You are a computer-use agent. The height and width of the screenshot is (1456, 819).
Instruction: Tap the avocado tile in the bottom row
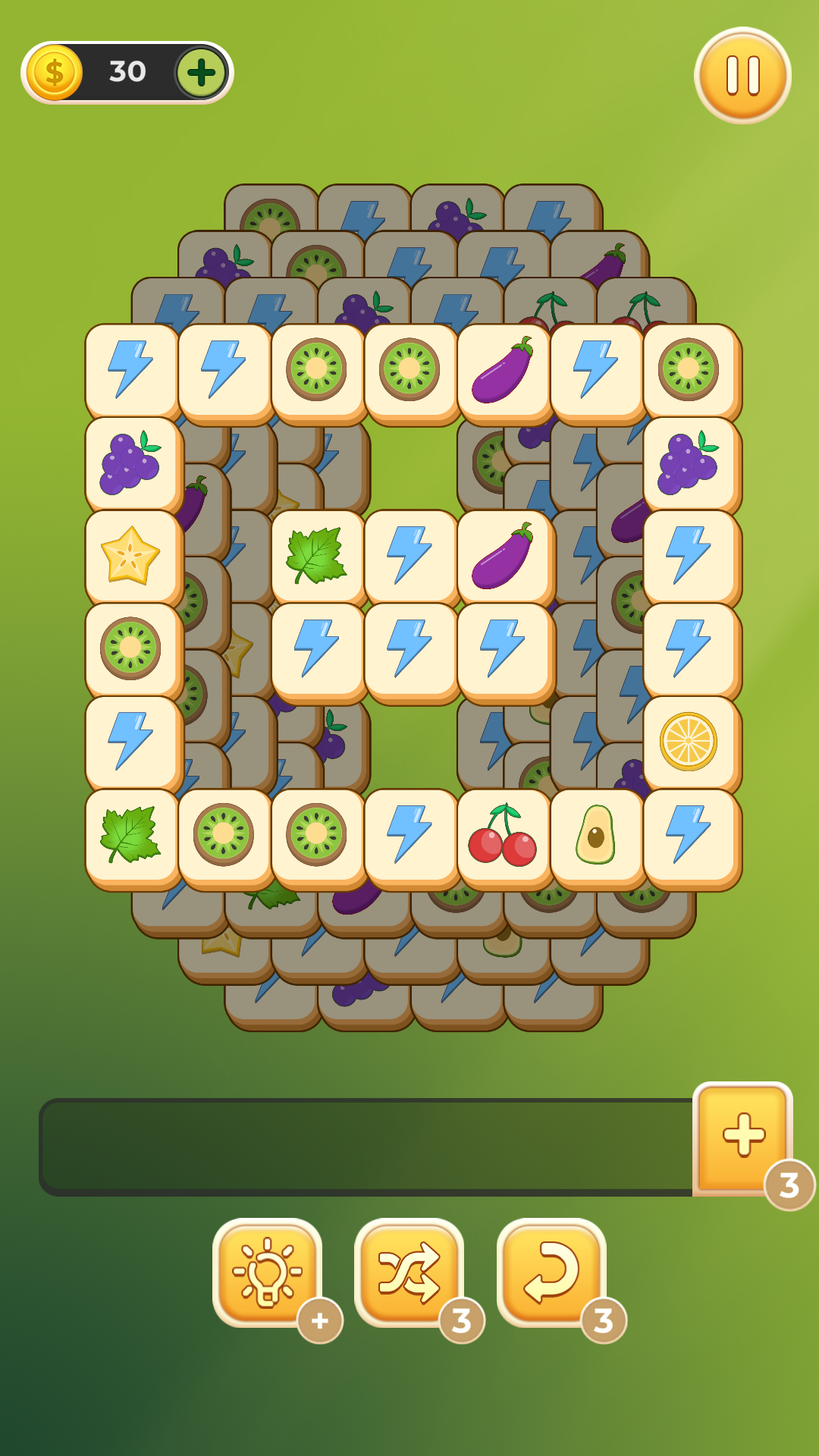click(595, 834)
